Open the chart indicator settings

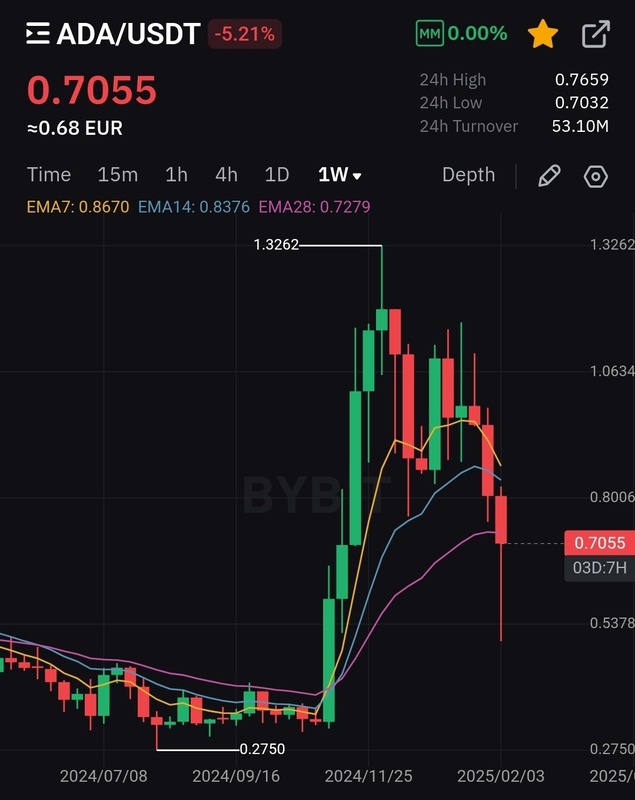[596, 176]
